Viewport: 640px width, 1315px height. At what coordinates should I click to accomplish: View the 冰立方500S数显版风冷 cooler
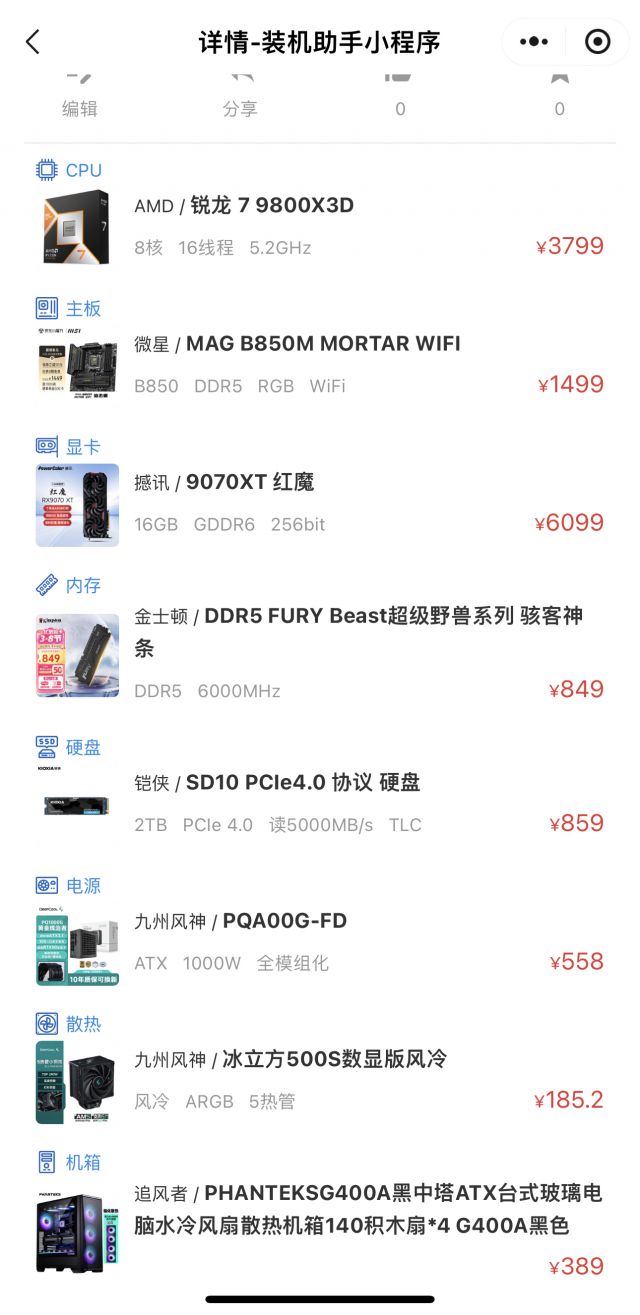[320, 1080]
